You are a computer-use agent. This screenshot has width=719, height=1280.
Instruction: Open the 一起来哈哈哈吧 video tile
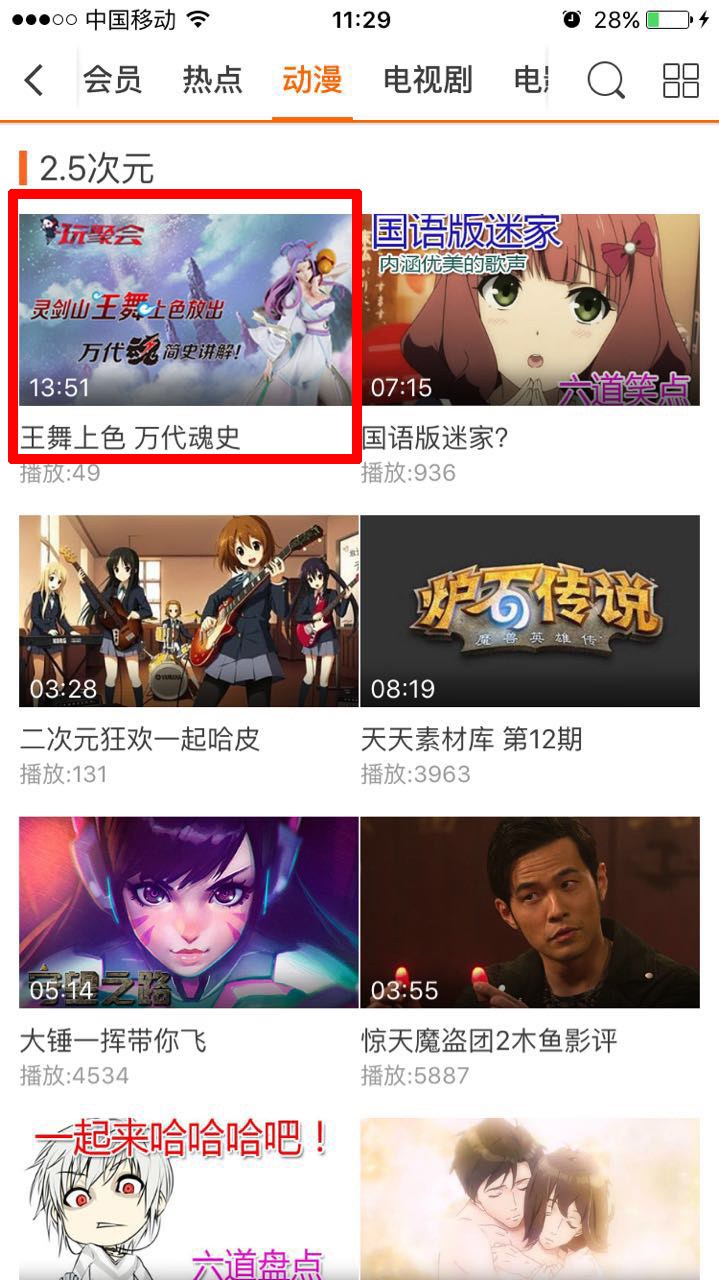point(188,1195)
